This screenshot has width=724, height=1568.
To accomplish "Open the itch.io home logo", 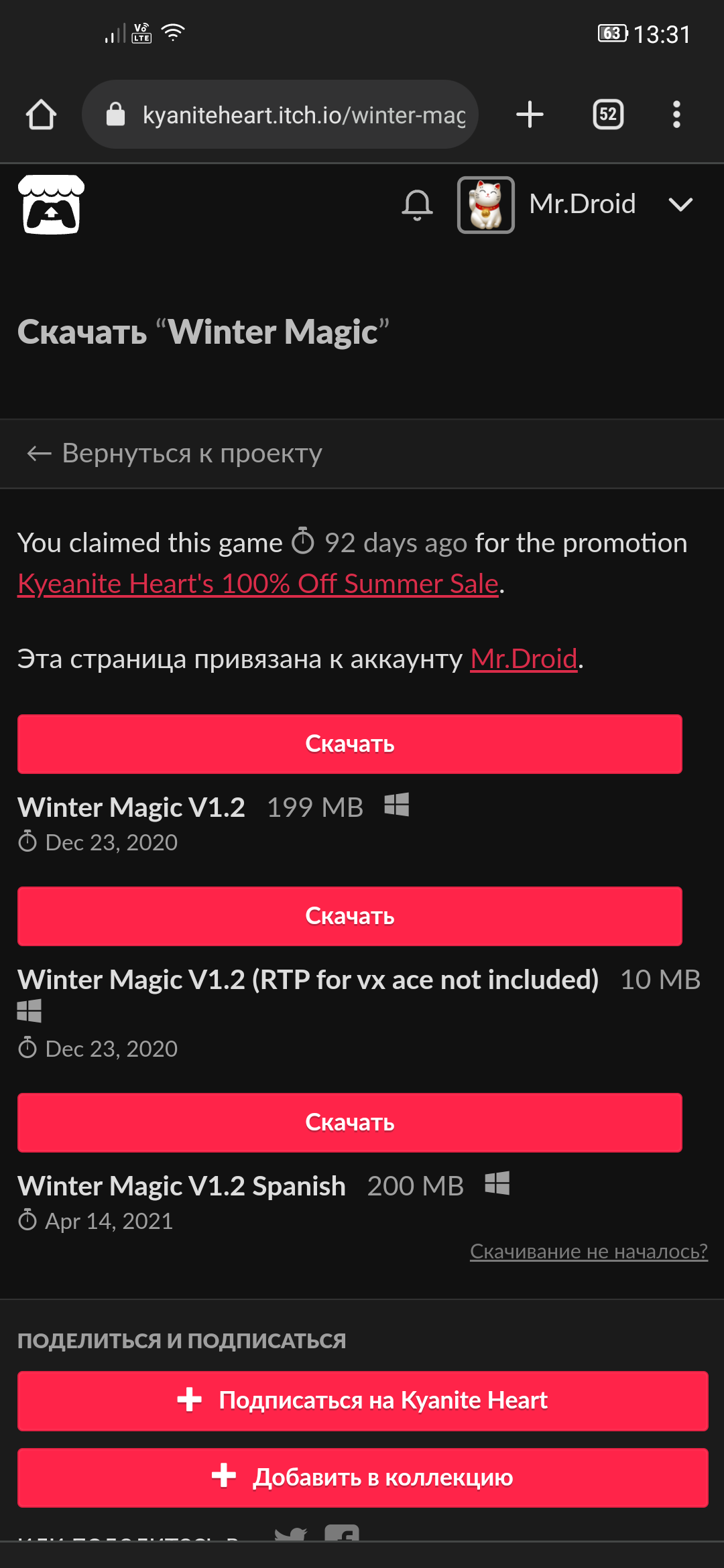I will [51, 204].
